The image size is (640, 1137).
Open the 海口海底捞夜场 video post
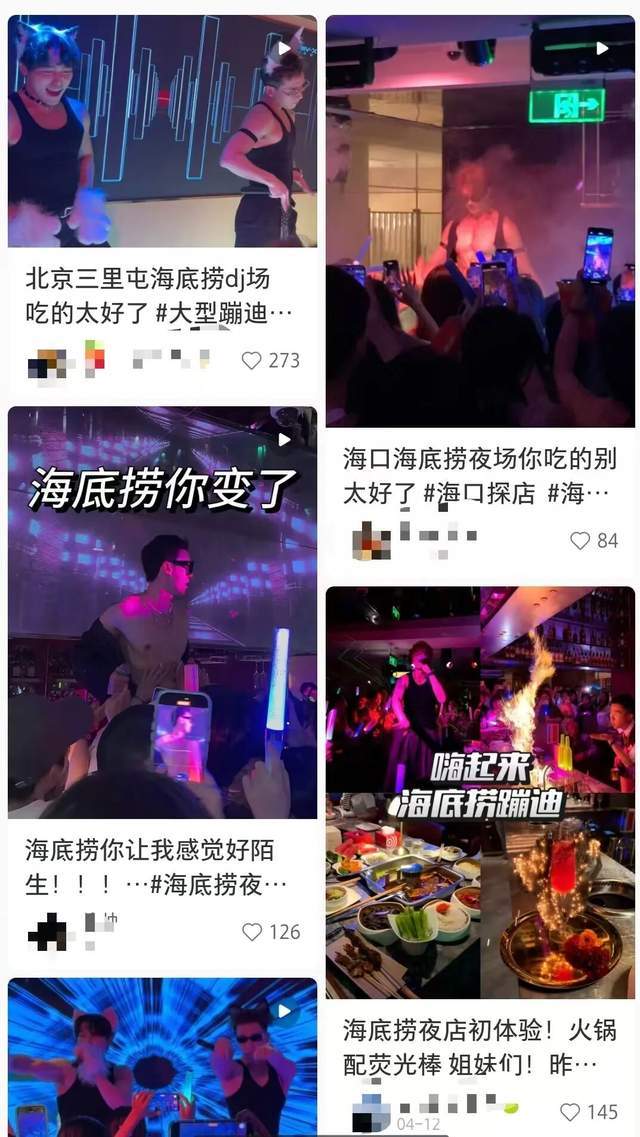pyautogui.click(x=480, y=222)
